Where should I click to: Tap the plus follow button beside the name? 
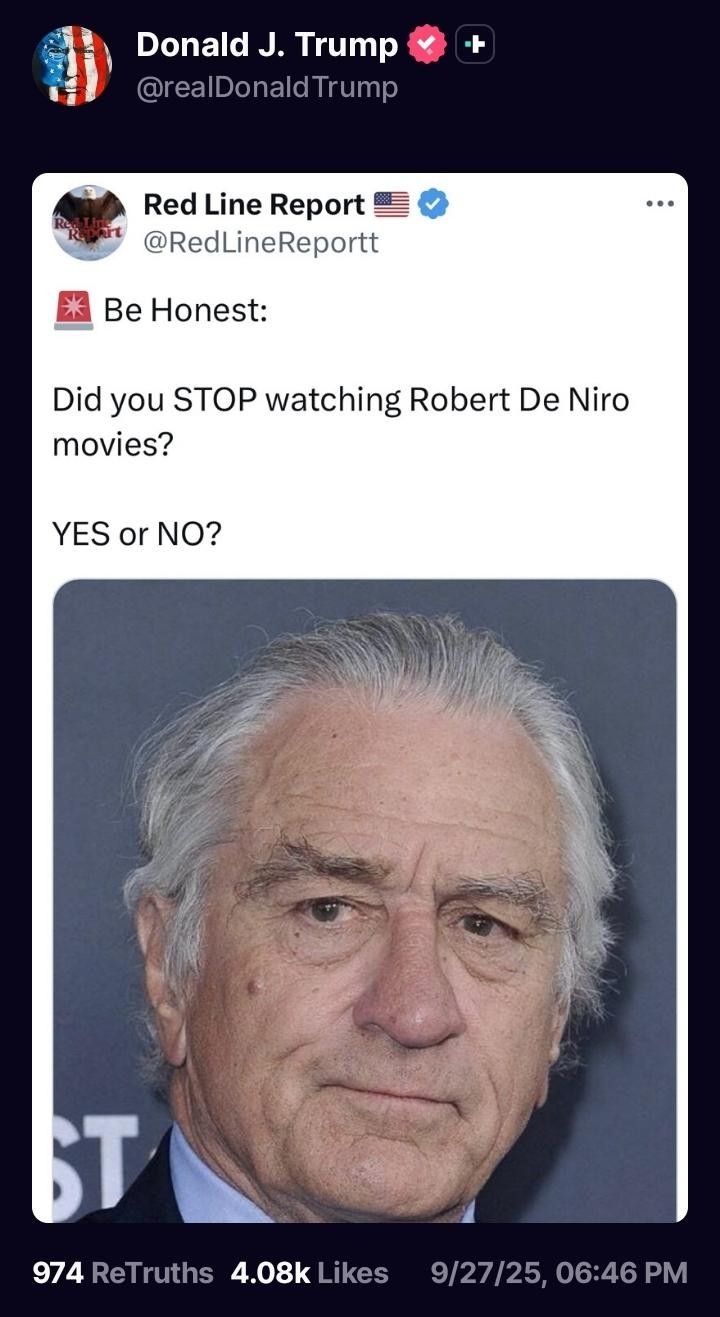[x=475, y=45]
